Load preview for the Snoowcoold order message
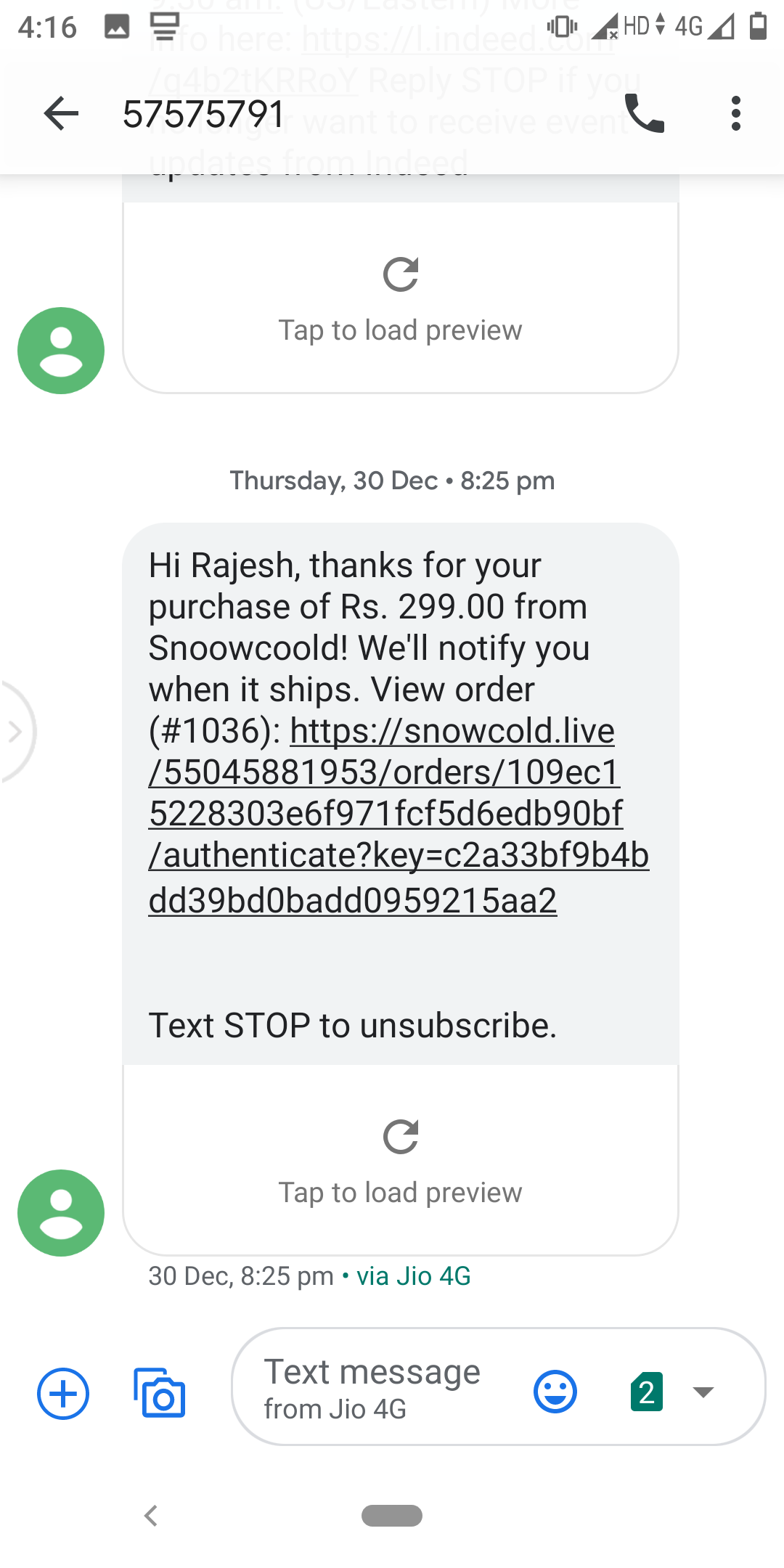784x1568 pixels. (x=401, y=1159)
